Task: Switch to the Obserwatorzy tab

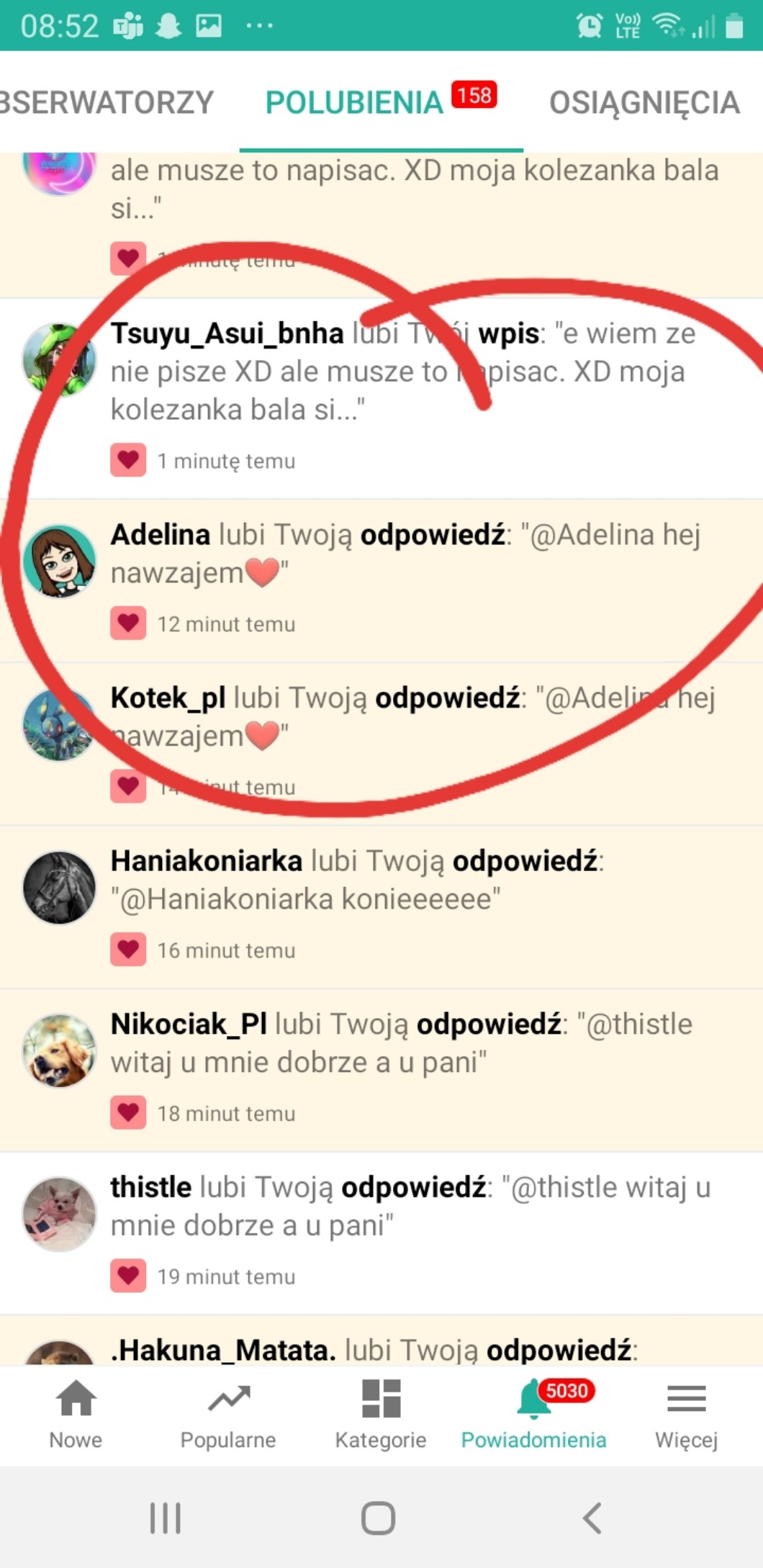Action: pyautogui.click(x=107, y=103)
